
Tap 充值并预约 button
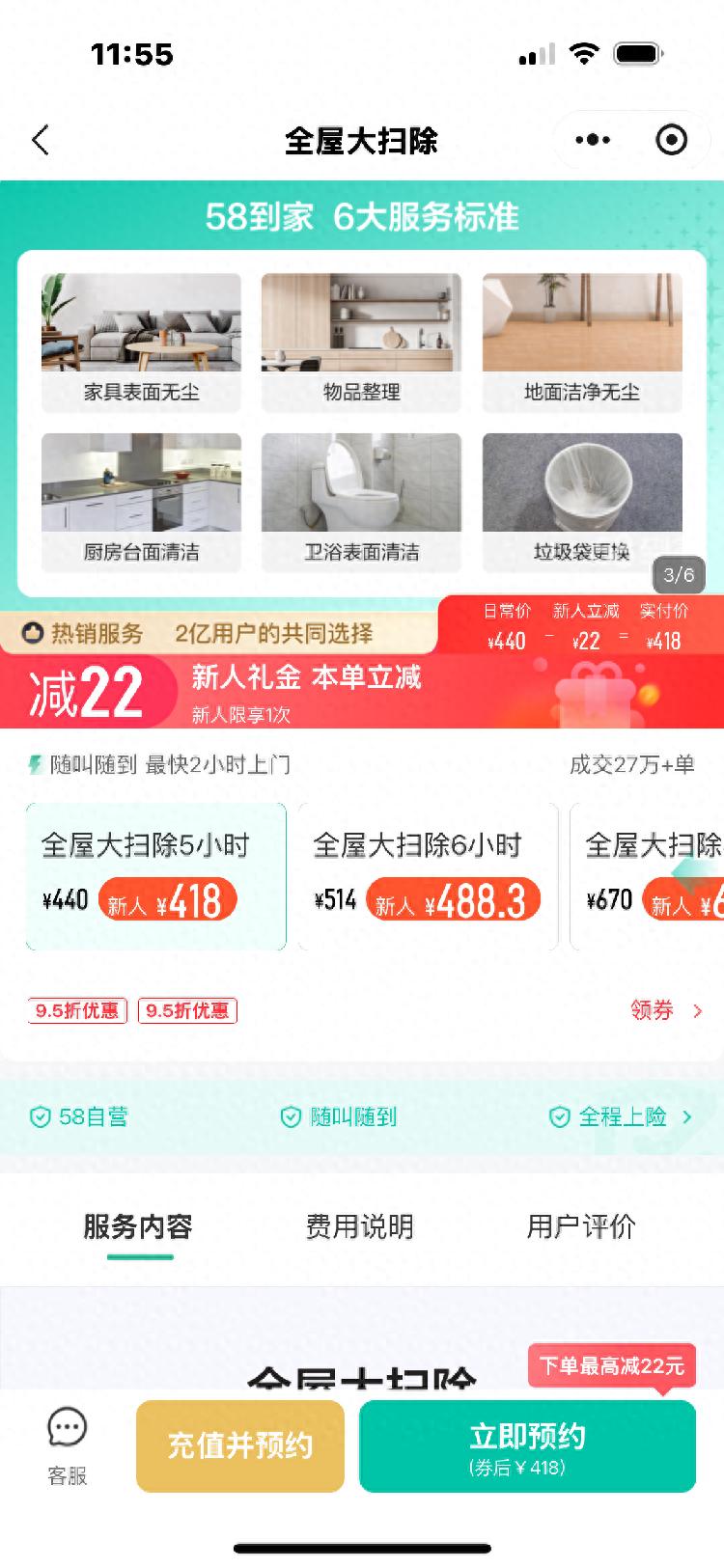(x=240, y=1445)
